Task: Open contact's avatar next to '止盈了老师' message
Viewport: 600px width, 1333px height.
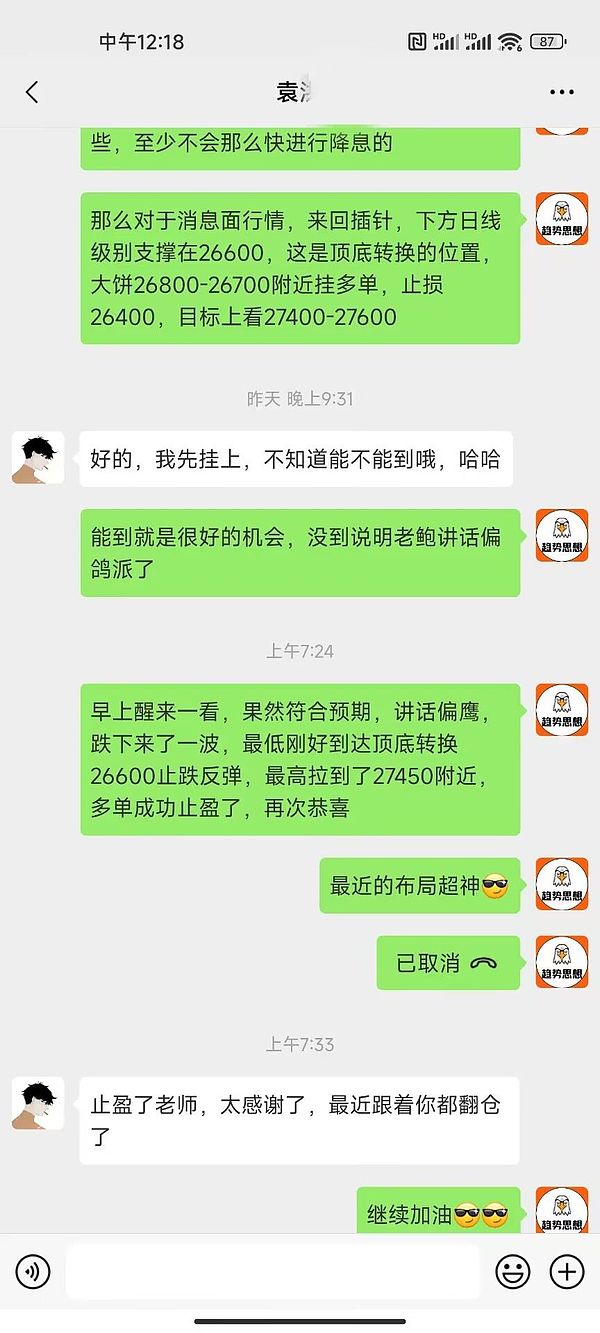Action: pos(38,1103)
